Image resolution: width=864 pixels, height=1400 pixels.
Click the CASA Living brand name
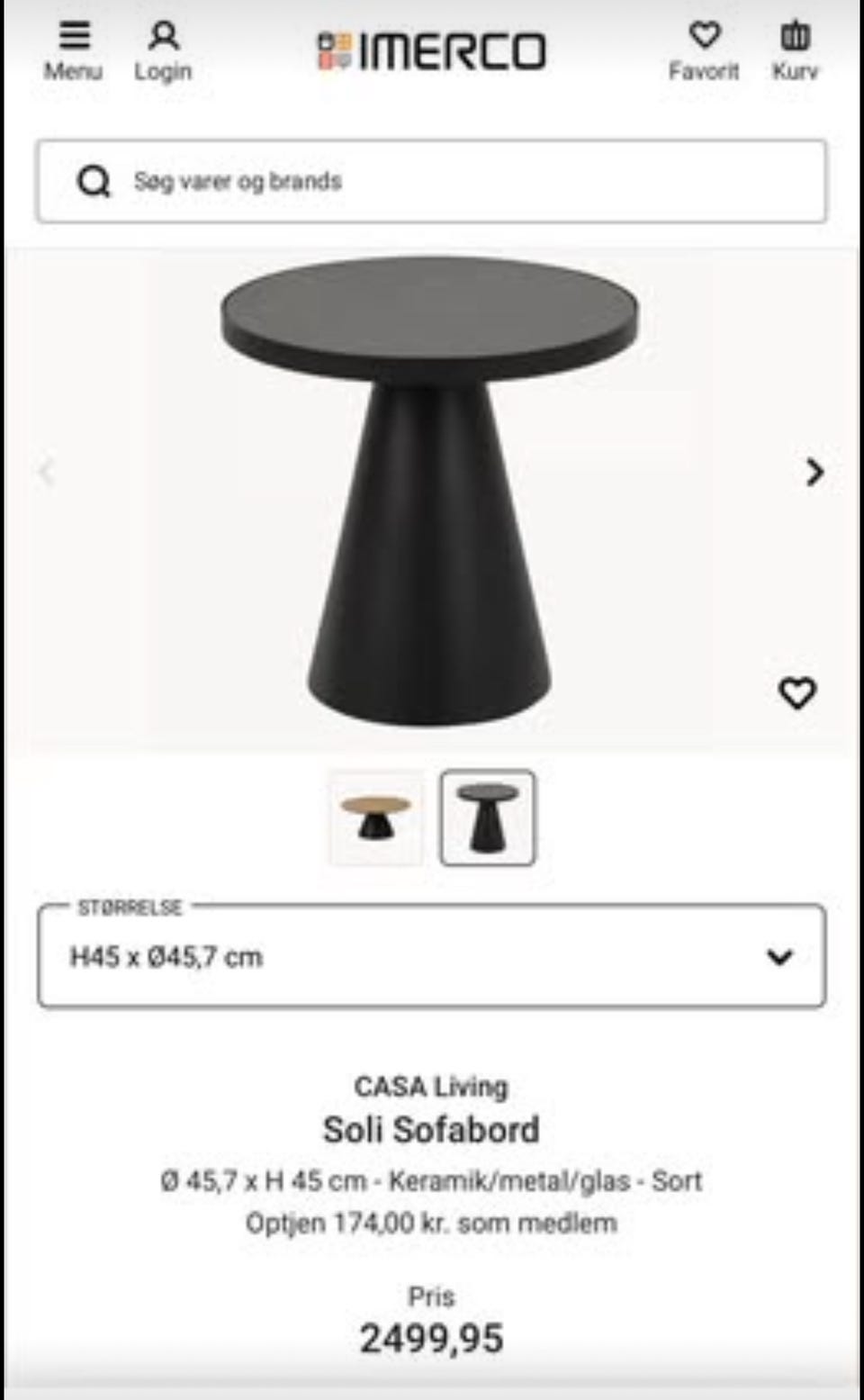pyautogui.click(x=431, y=1087)
